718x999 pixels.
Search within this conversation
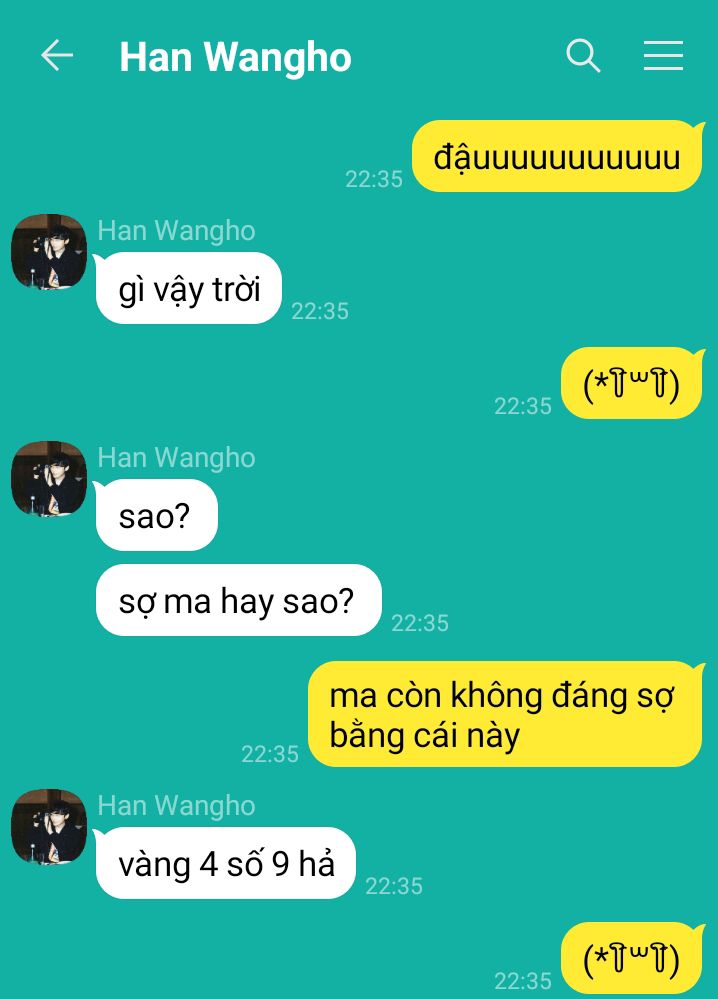[583, 56]
